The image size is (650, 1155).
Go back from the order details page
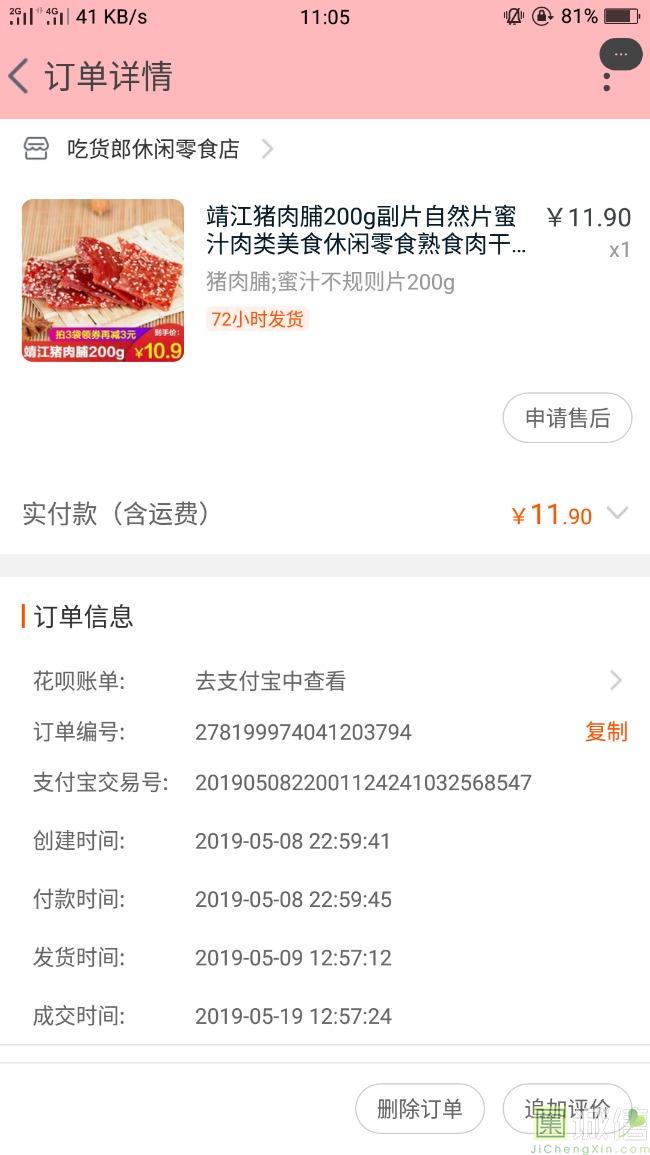(20, 76)
